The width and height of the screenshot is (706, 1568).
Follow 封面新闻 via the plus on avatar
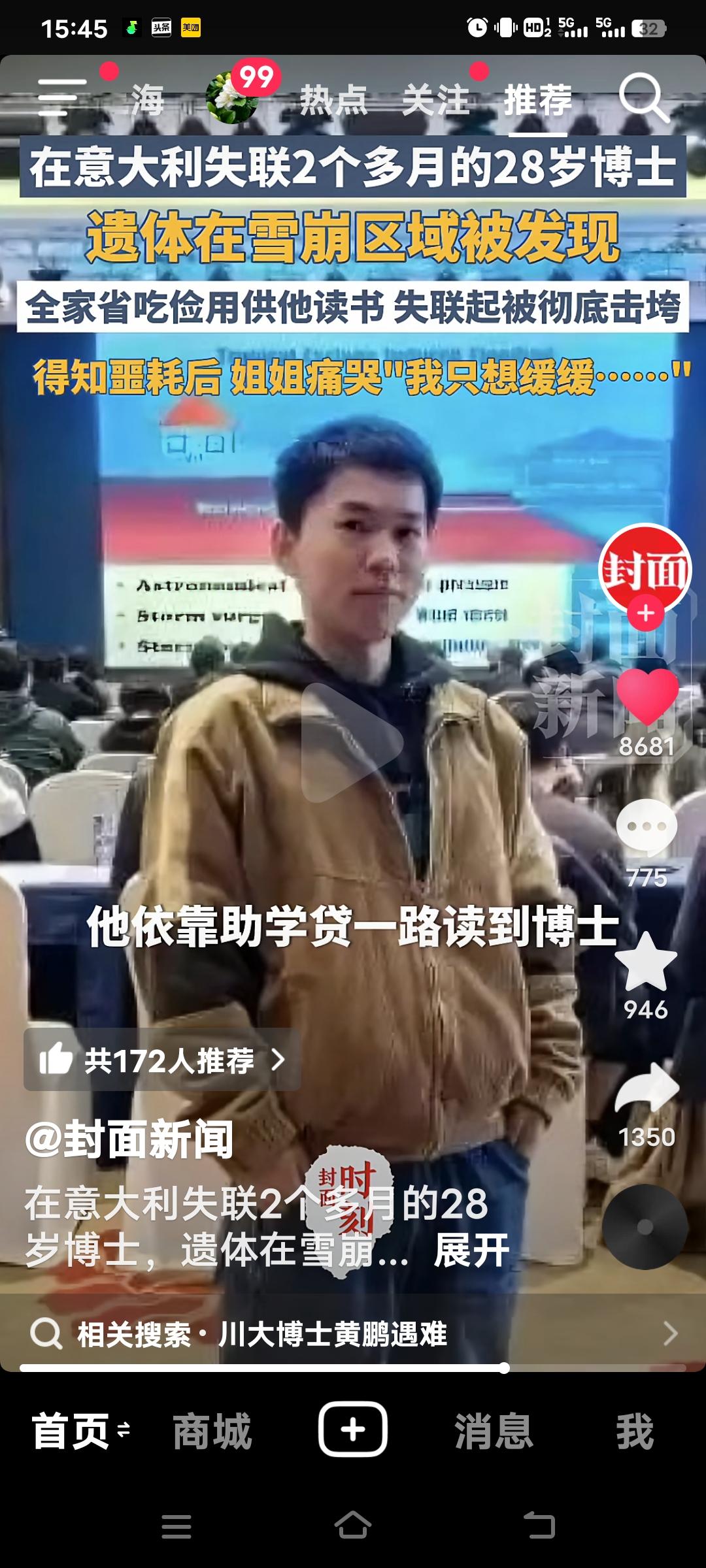(x=644, y=614)
